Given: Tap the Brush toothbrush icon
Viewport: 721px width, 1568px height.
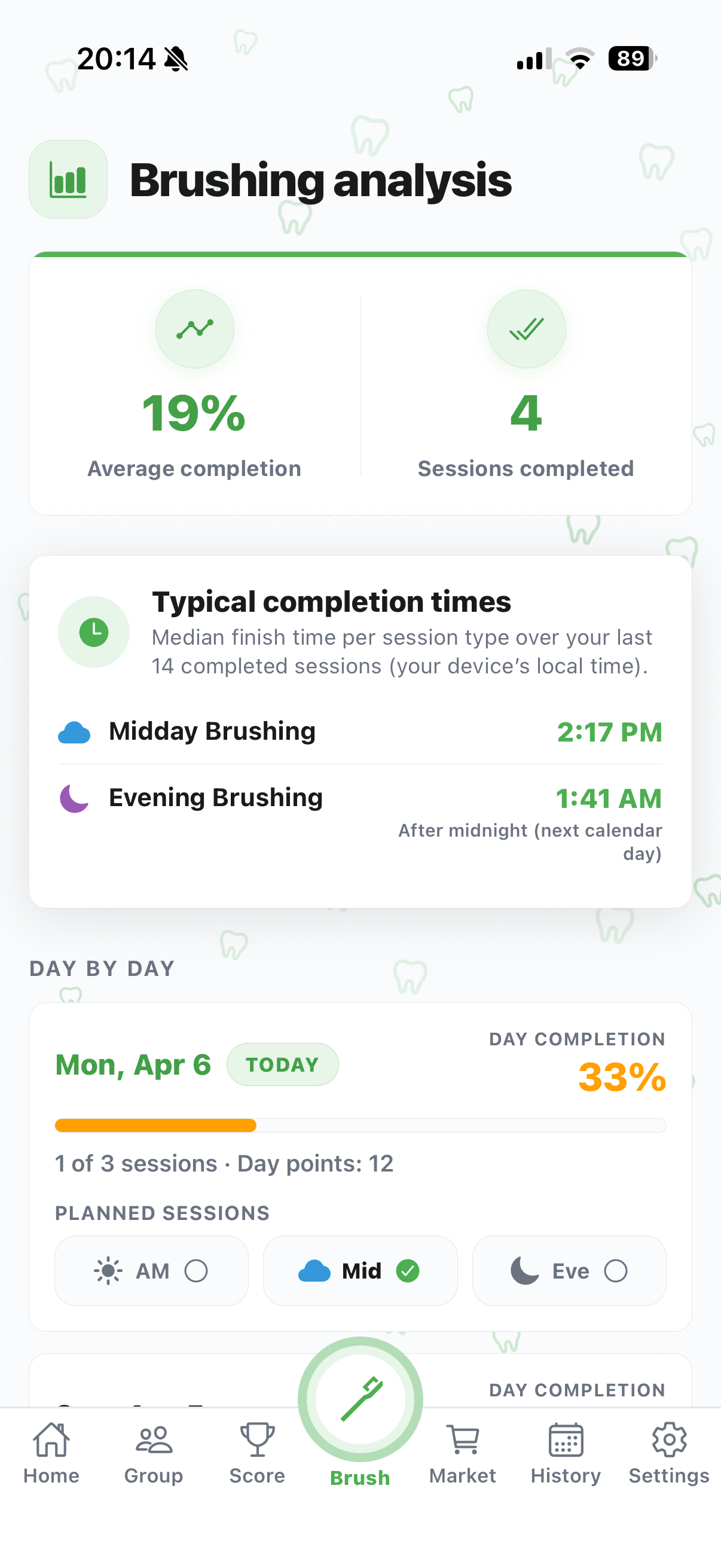Looking at the screenshot, I should coord(360,1400).
